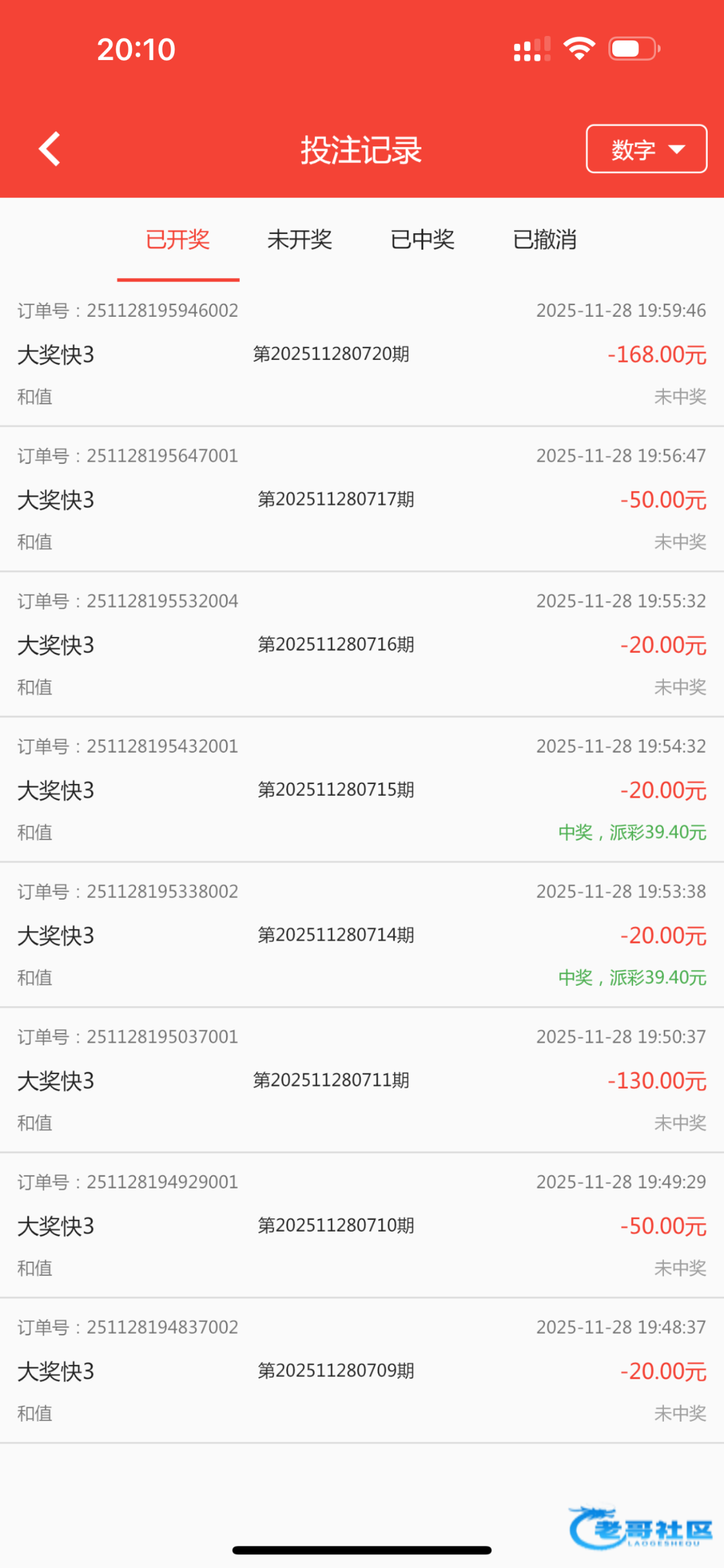
Task: Switch to the 已中奖 tab
Action: pos(422,240)
